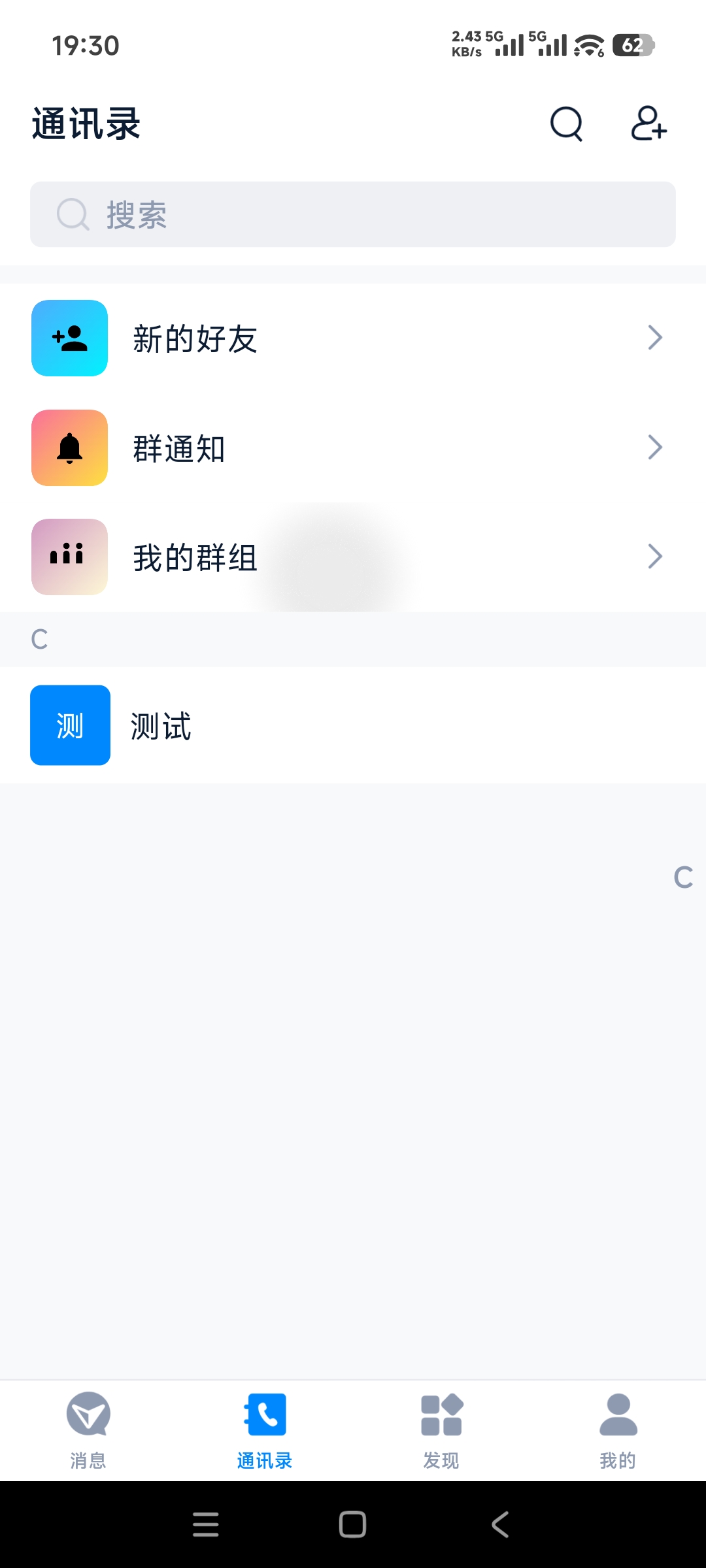Select the 通讯录 tab
The width and height of the screenshot is (706, 1568).
[x=265, y=1431]
